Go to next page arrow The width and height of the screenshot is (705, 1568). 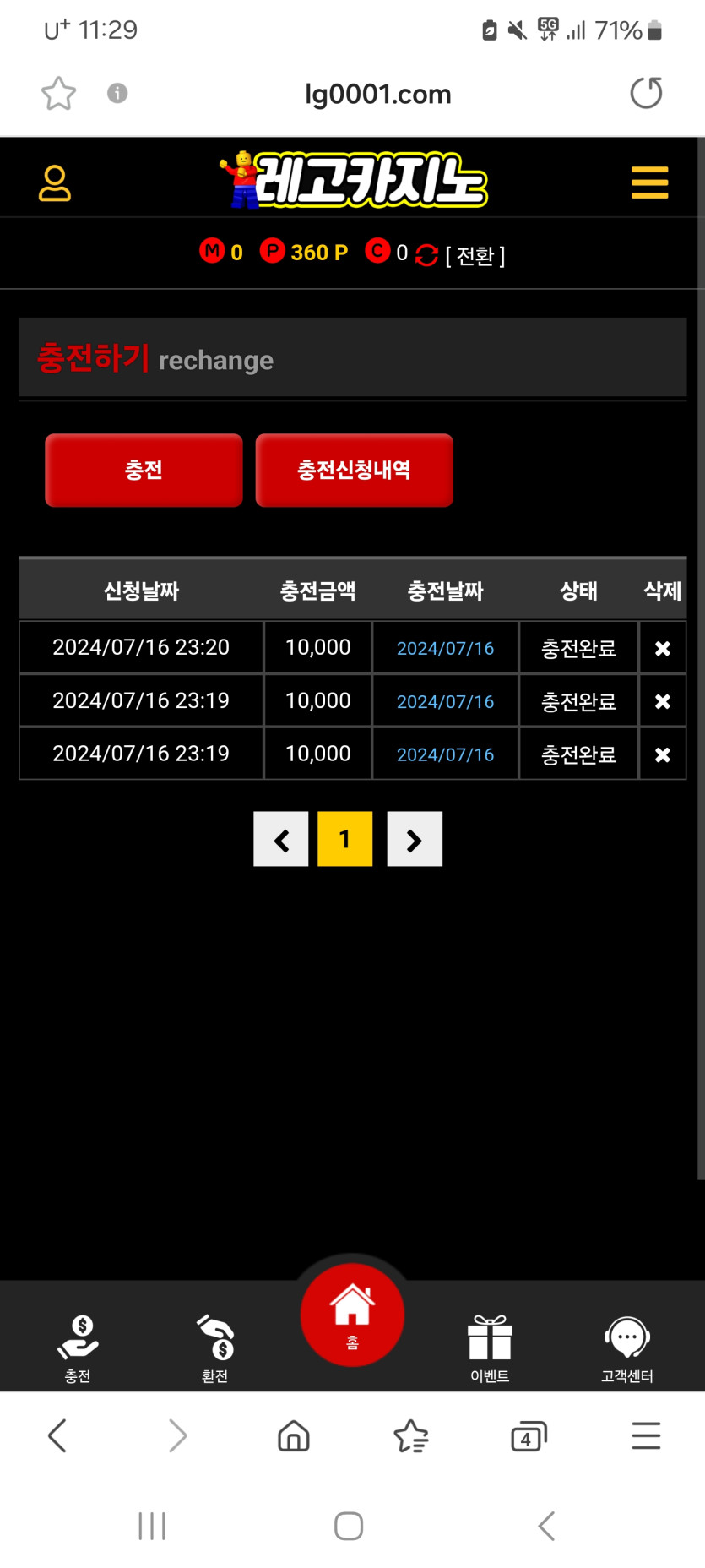coord(415,839)
